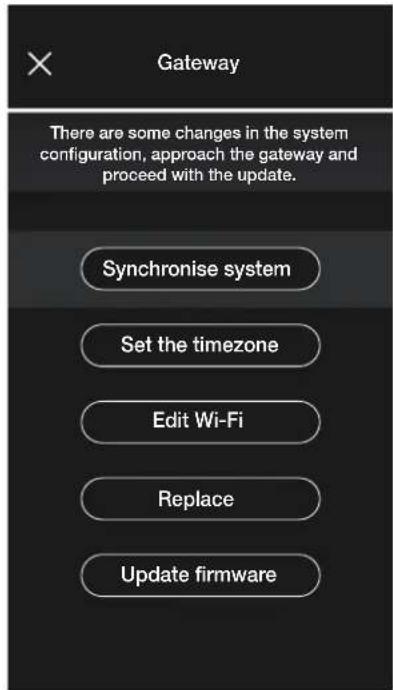Start Update firmware

click(200, 575)
